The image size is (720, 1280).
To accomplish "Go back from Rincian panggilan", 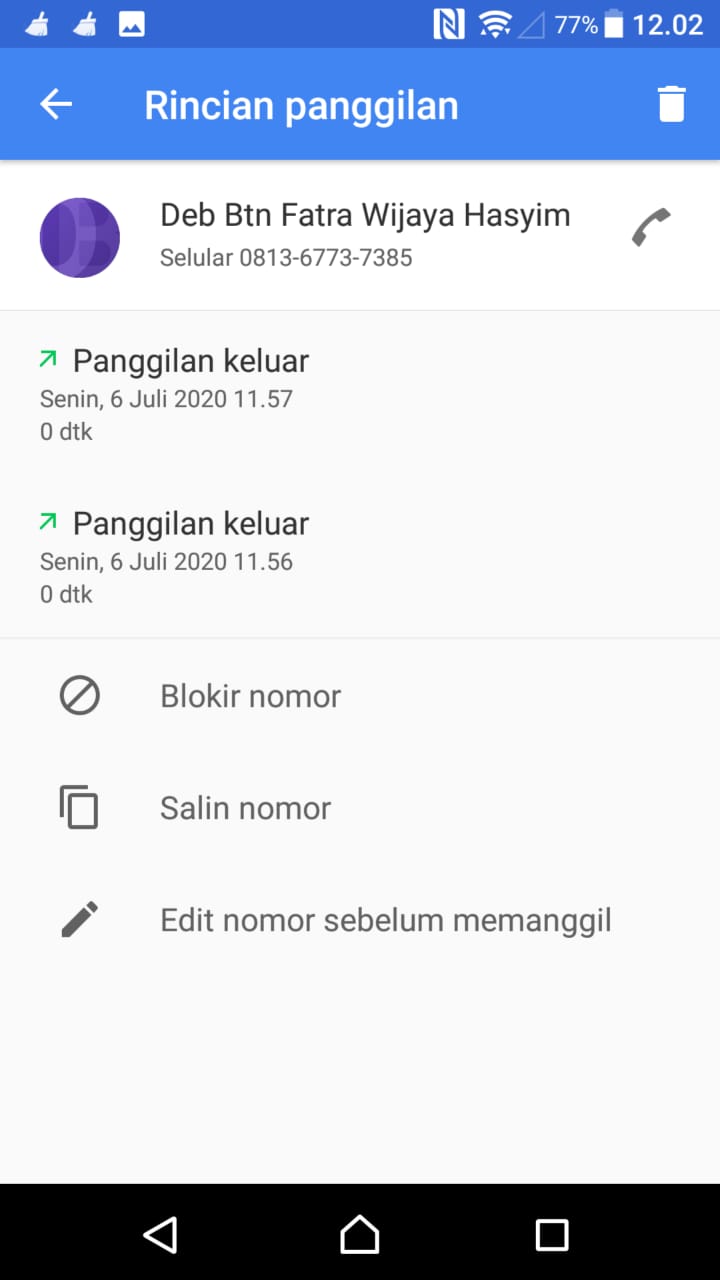I will pos(56,104).
